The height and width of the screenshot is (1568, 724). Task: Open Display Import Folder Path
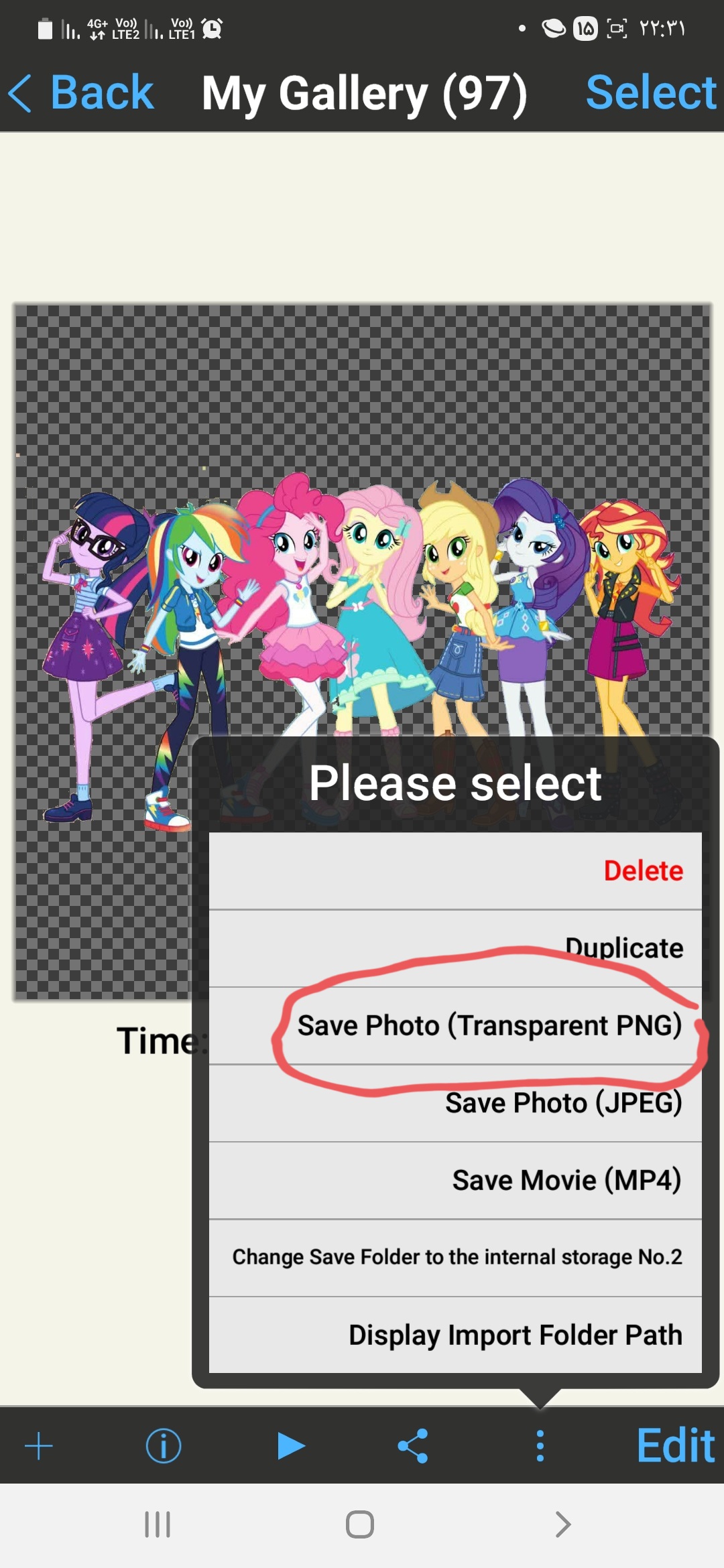[455, 1335]
